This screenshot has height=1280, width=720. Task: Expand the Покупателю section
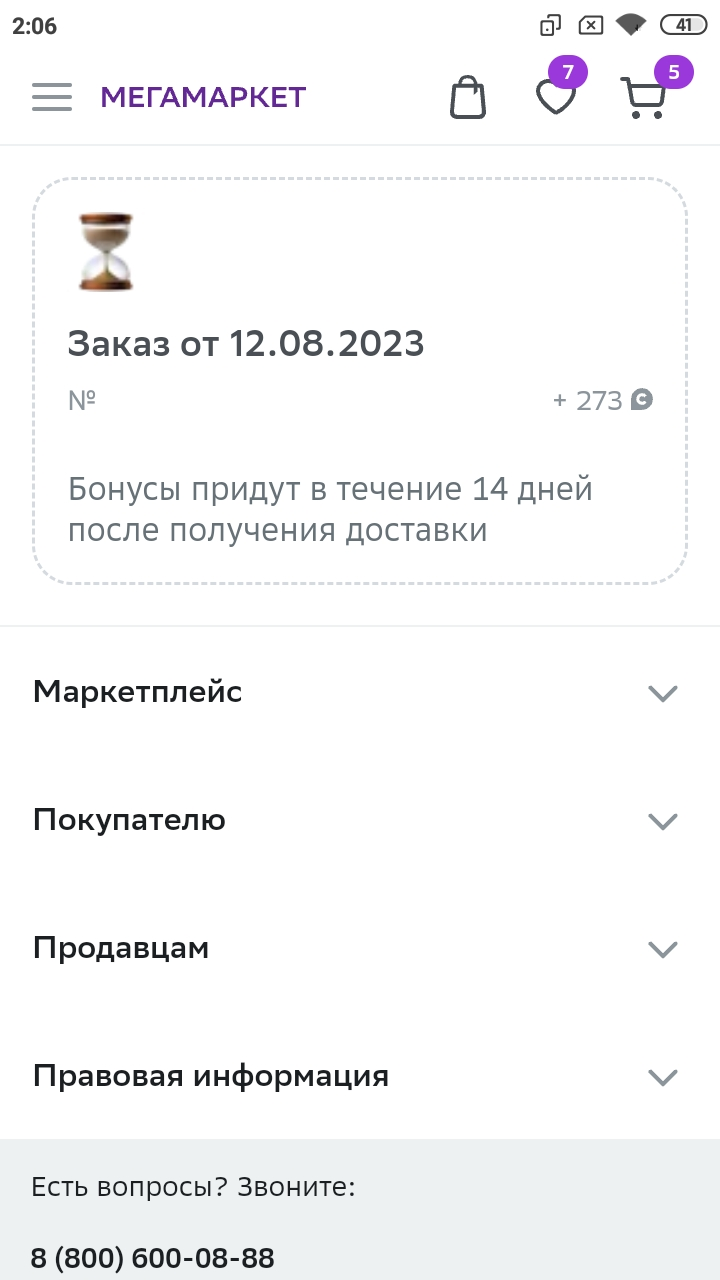360,820
